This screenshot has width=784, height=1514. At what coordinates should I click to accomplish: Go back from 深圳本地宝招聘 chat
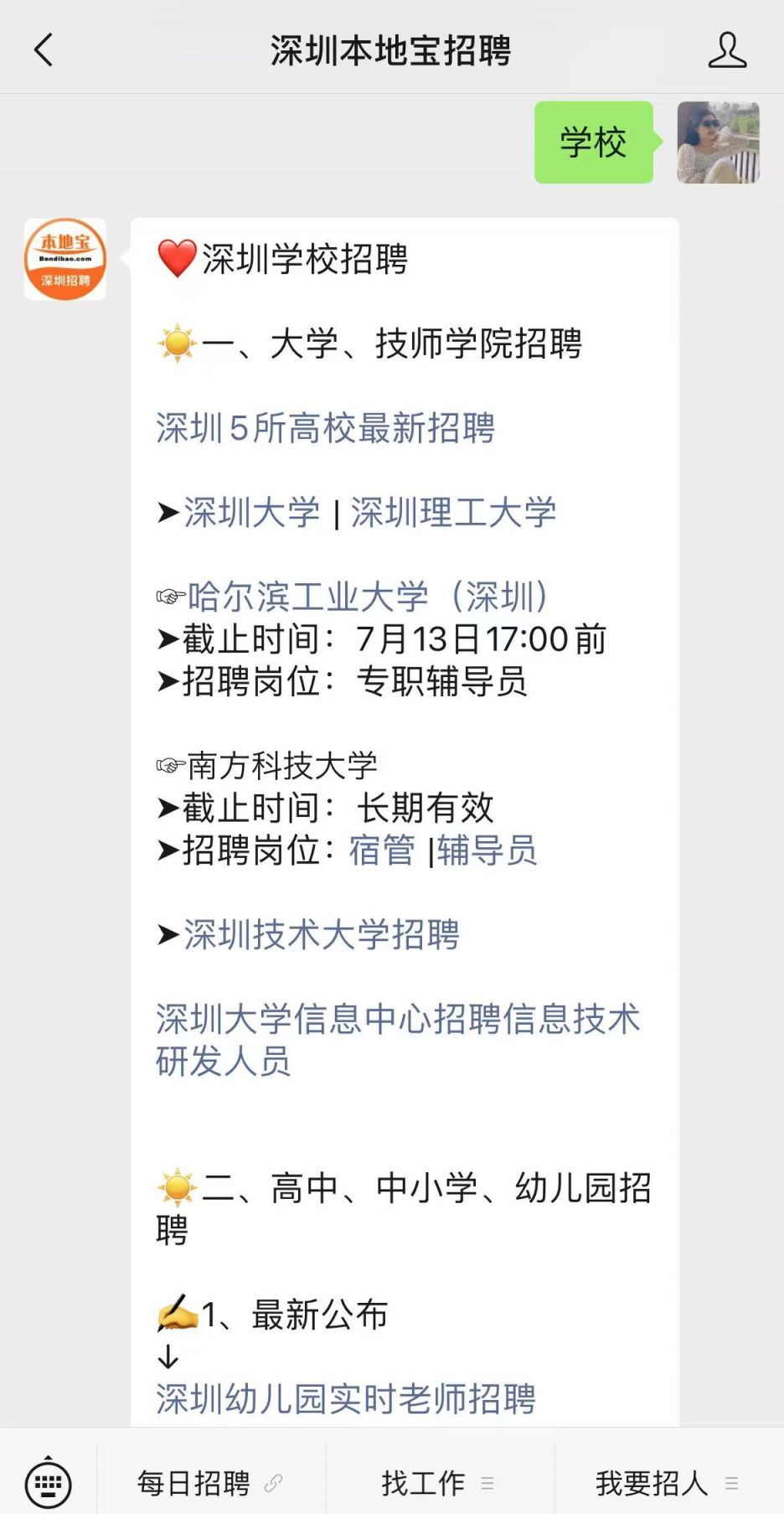coord(44,50)
